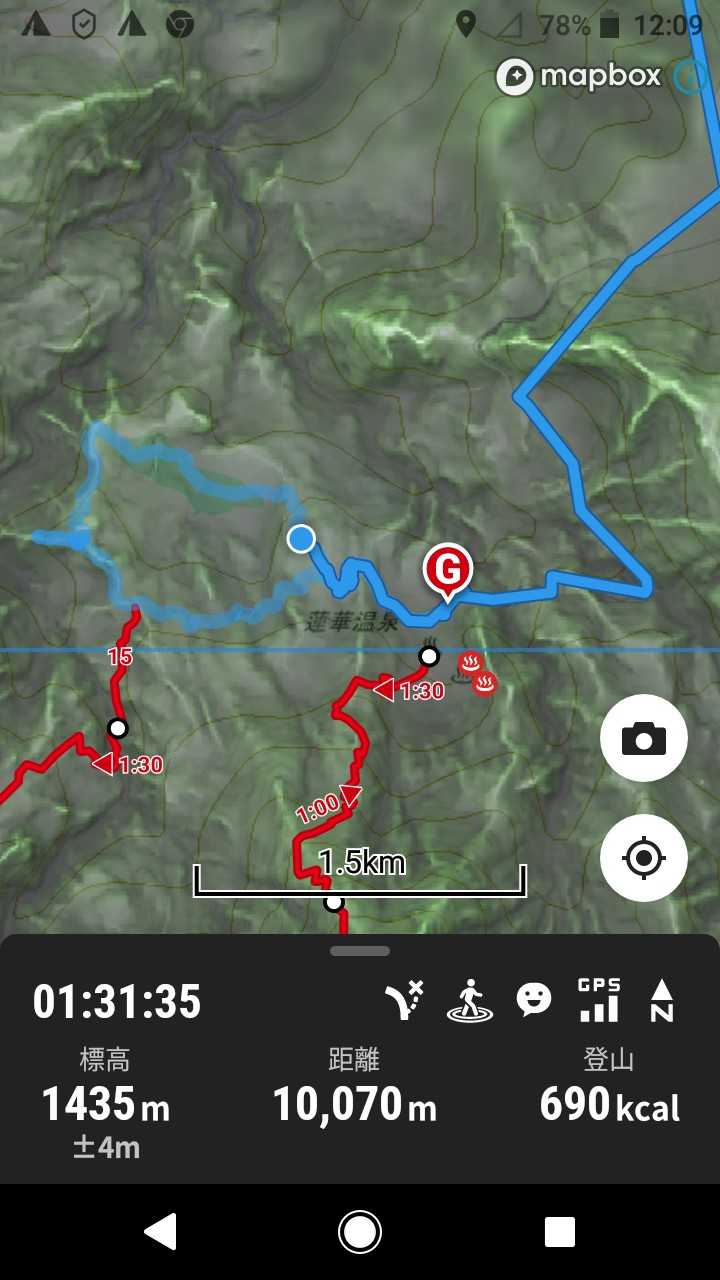
Task: Open the smiley speech bubble icon
Action: (534, 1000)
